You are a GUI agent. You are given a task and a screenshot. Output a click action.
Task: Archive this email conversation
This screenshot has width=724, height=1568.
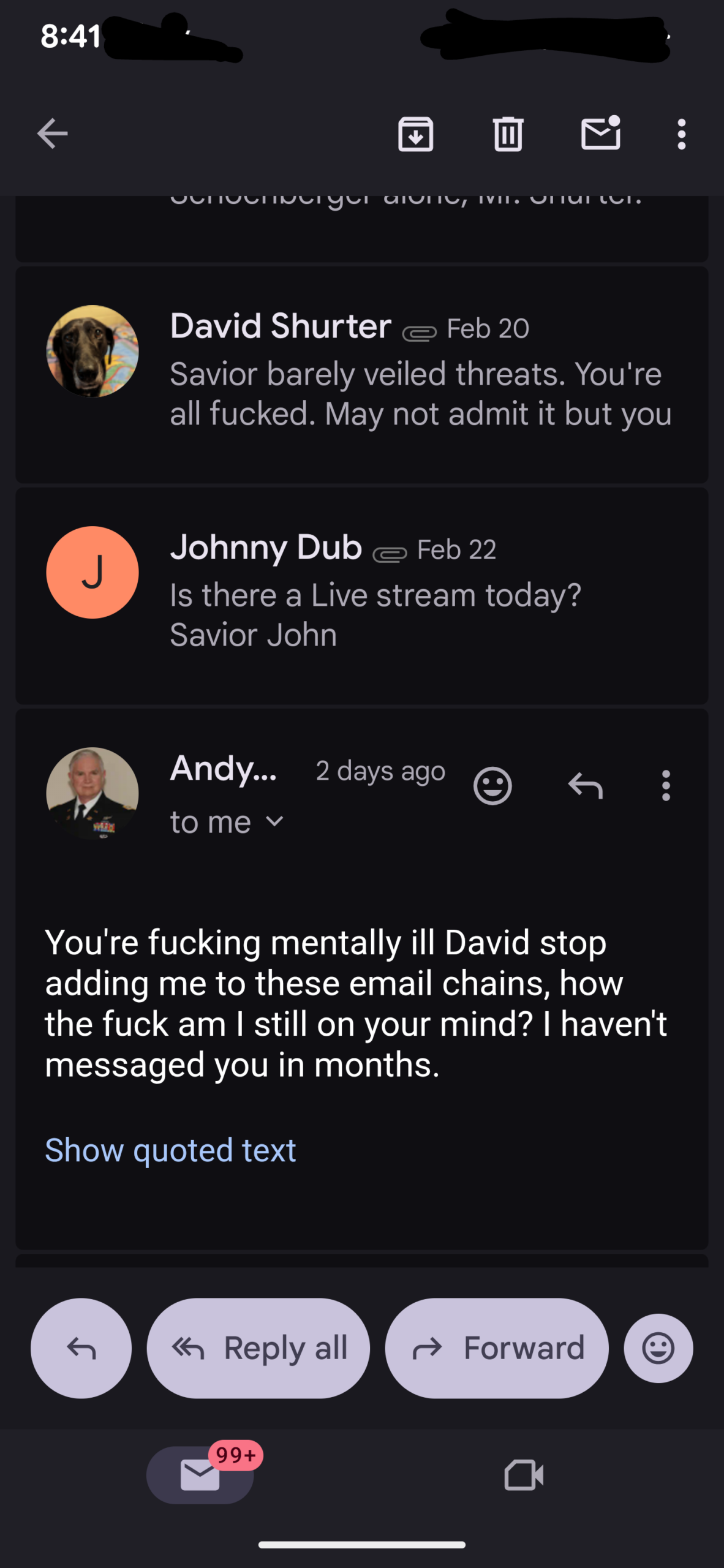415,134
